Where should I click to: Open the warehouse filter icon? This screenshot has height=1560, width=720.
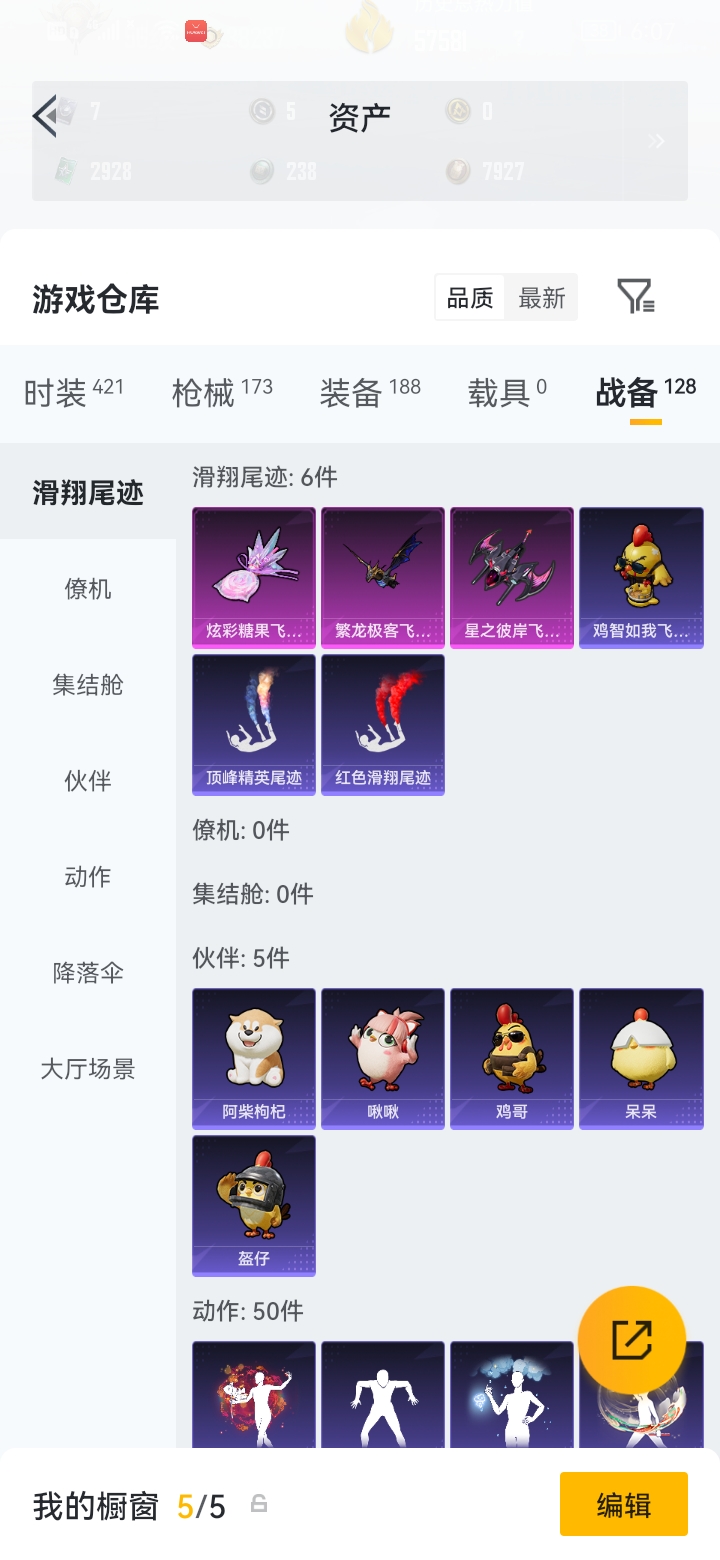click(635, 297)
